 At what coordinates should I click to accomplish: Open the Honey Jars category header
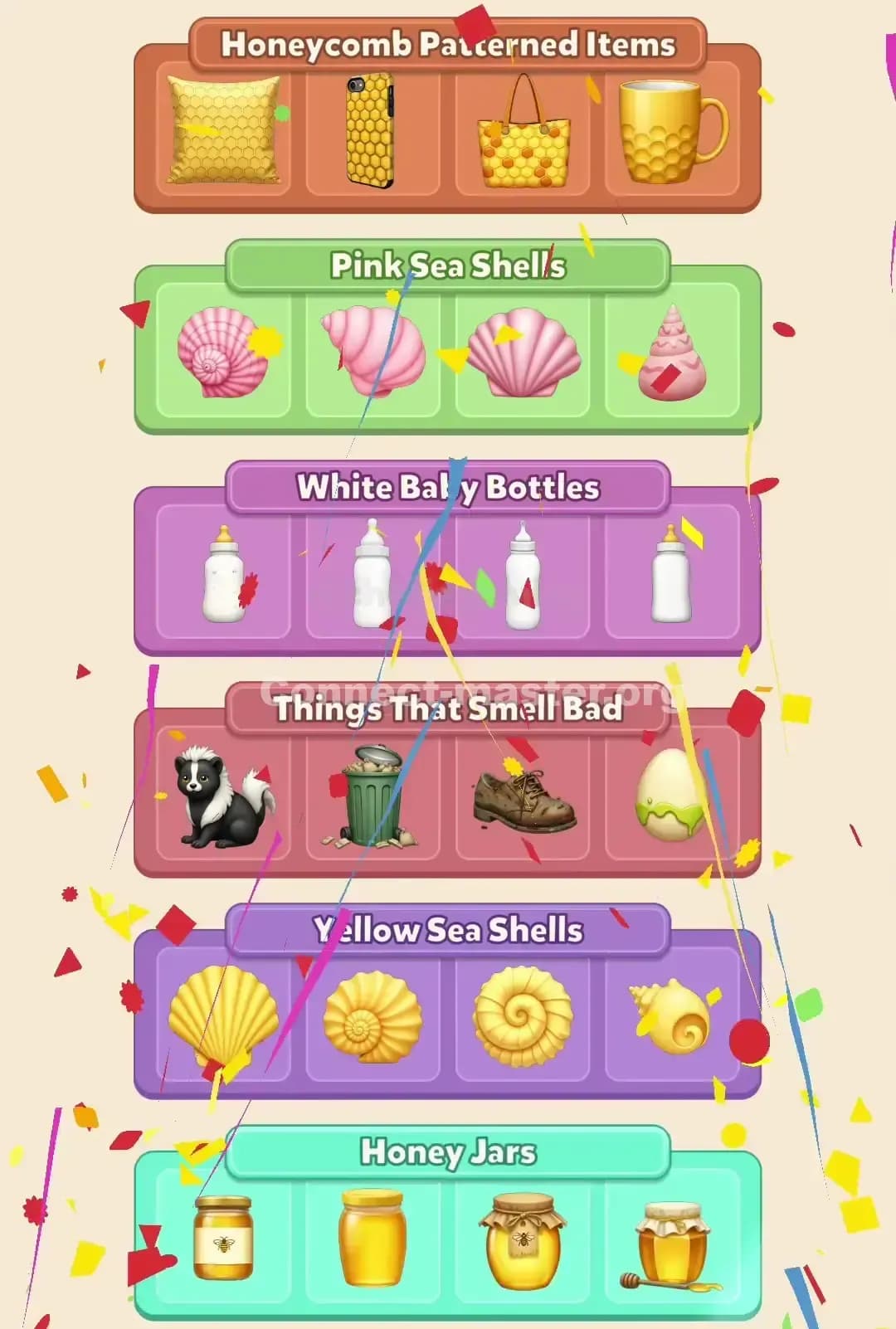[448, 1151]
